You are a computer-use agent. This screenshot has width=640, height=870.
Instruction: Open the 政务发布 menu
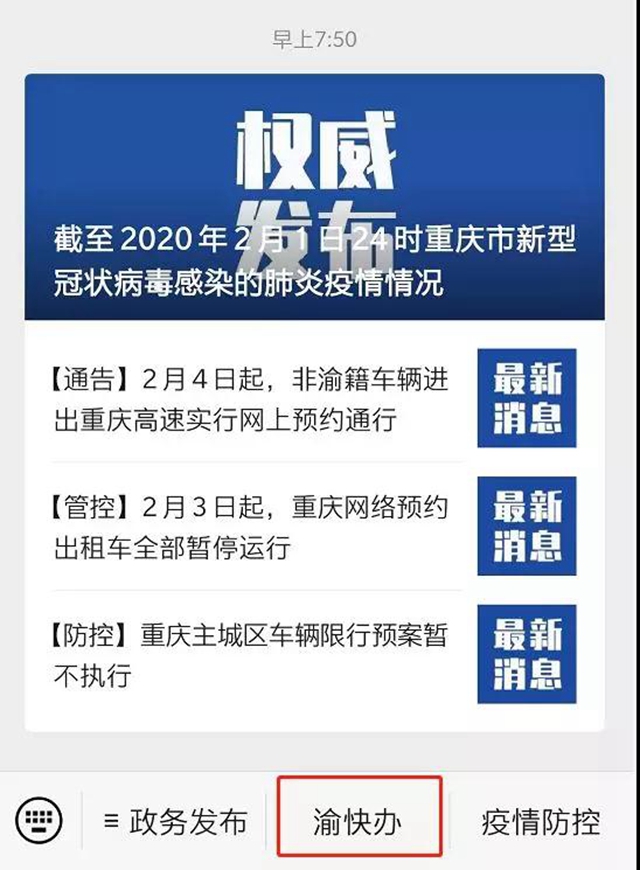175,822
